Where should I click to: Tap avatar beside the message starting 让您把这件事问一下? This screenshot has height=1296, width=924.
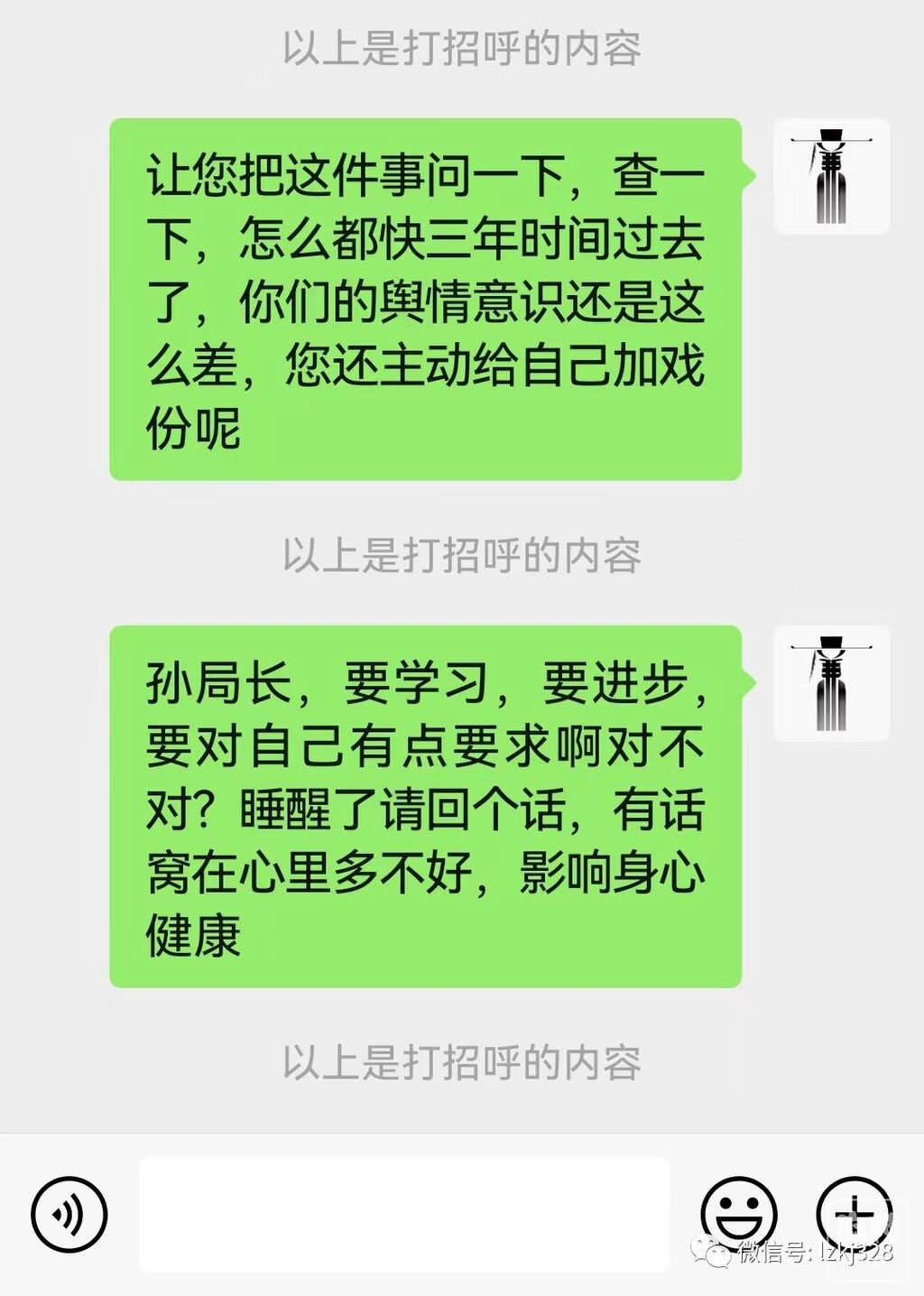coord(831,177)
